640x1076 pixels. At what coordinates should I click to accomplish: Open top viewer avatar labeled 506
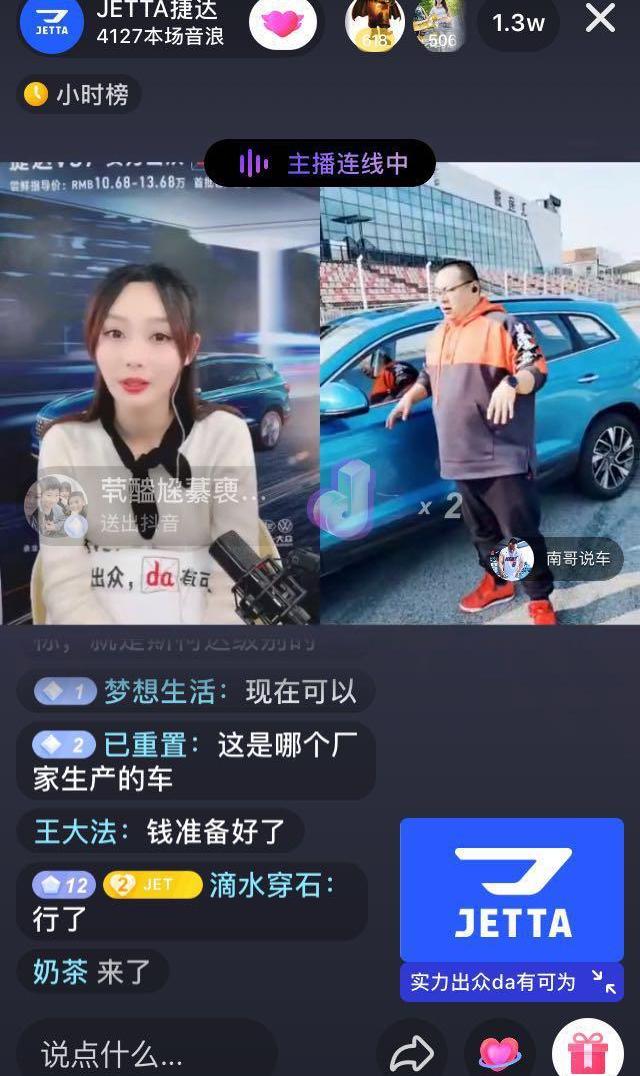point(440,24)
